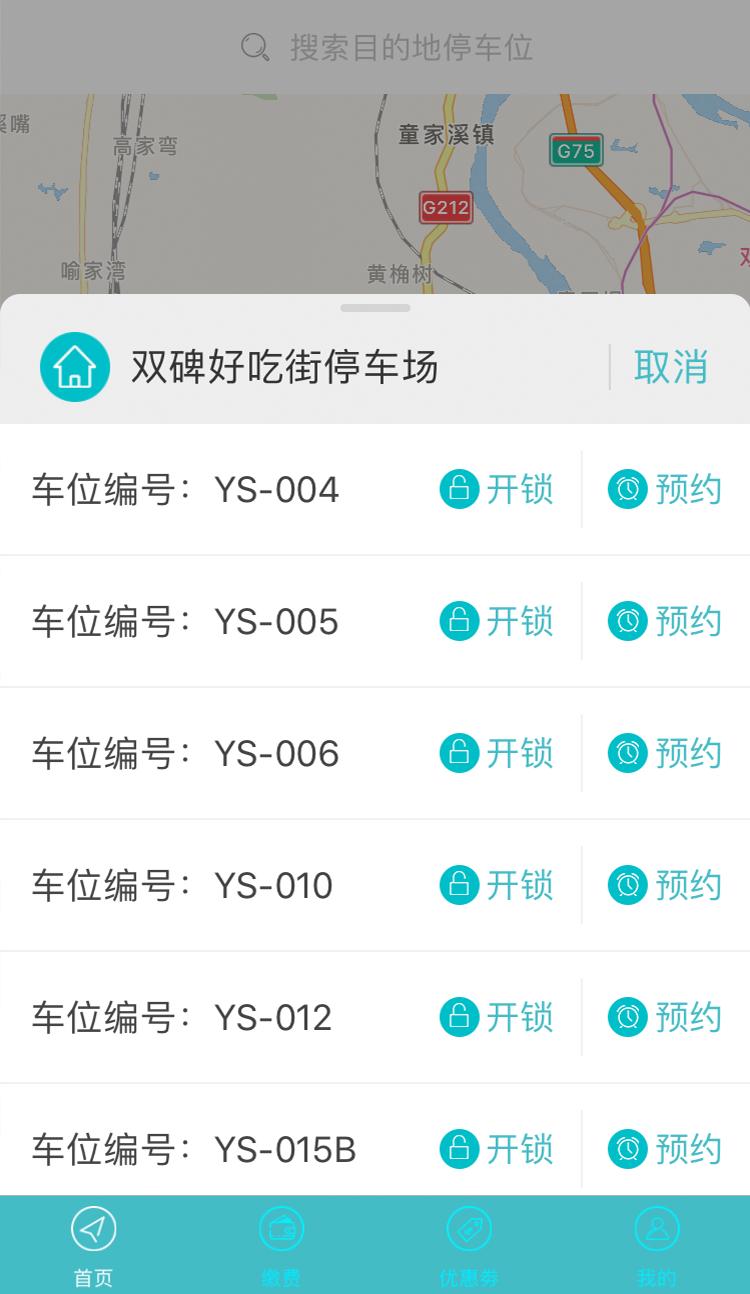This screenshot has height=1294, width=750.
Task: Tap the coupon tag icon for 优惠券
Action: point(469,1228)
